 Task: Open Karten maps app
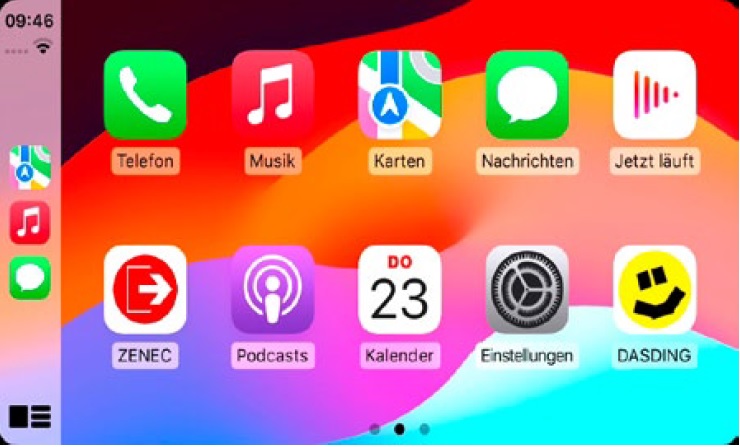click(399, 95)
